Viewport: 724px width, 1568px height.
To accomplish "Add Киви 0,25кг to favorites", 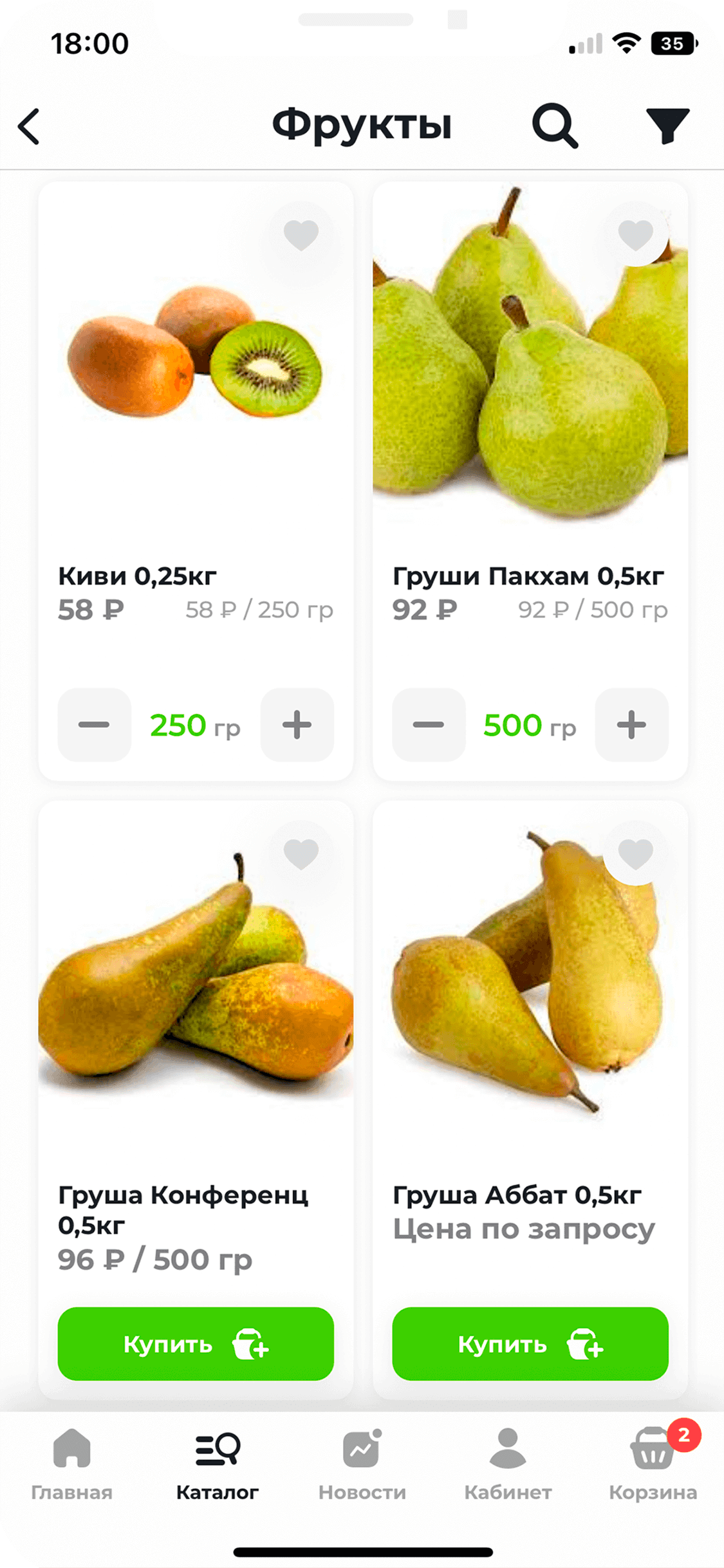I will 301,234.
